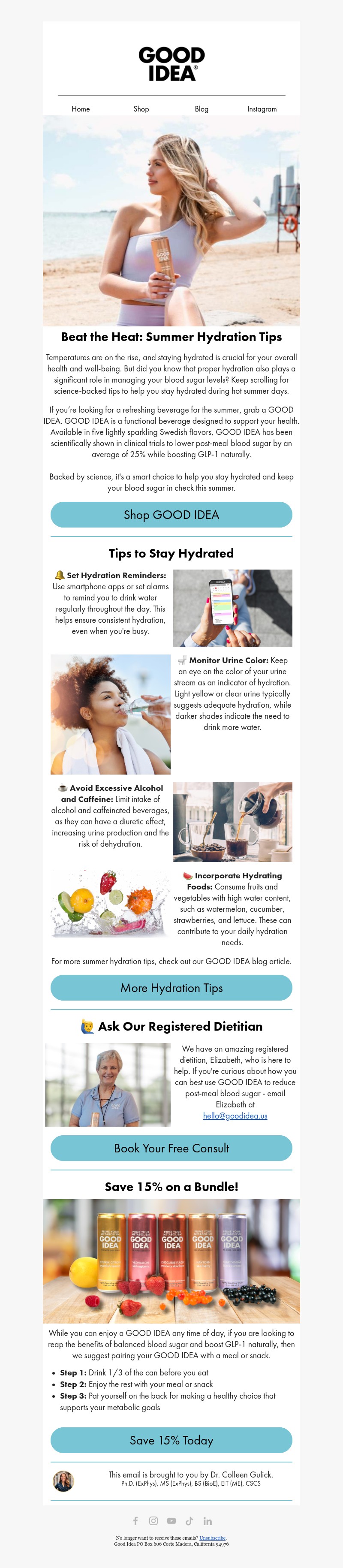This screenshot has width=343, height=1568.
Task: Go to the Shop page
Action: [141, 109]
